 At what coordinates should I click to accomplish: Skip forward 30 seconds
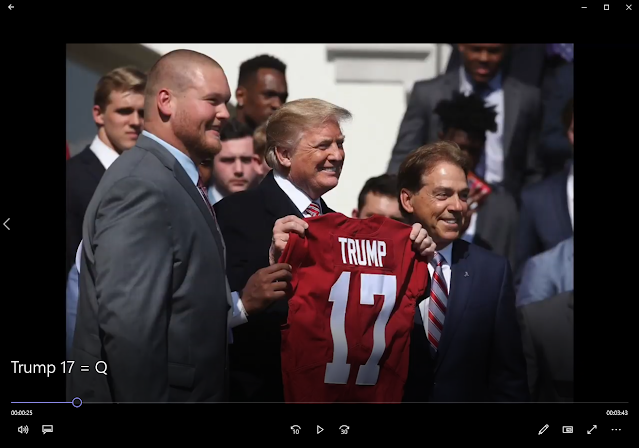pyautogui.click(x=344, y=429)
